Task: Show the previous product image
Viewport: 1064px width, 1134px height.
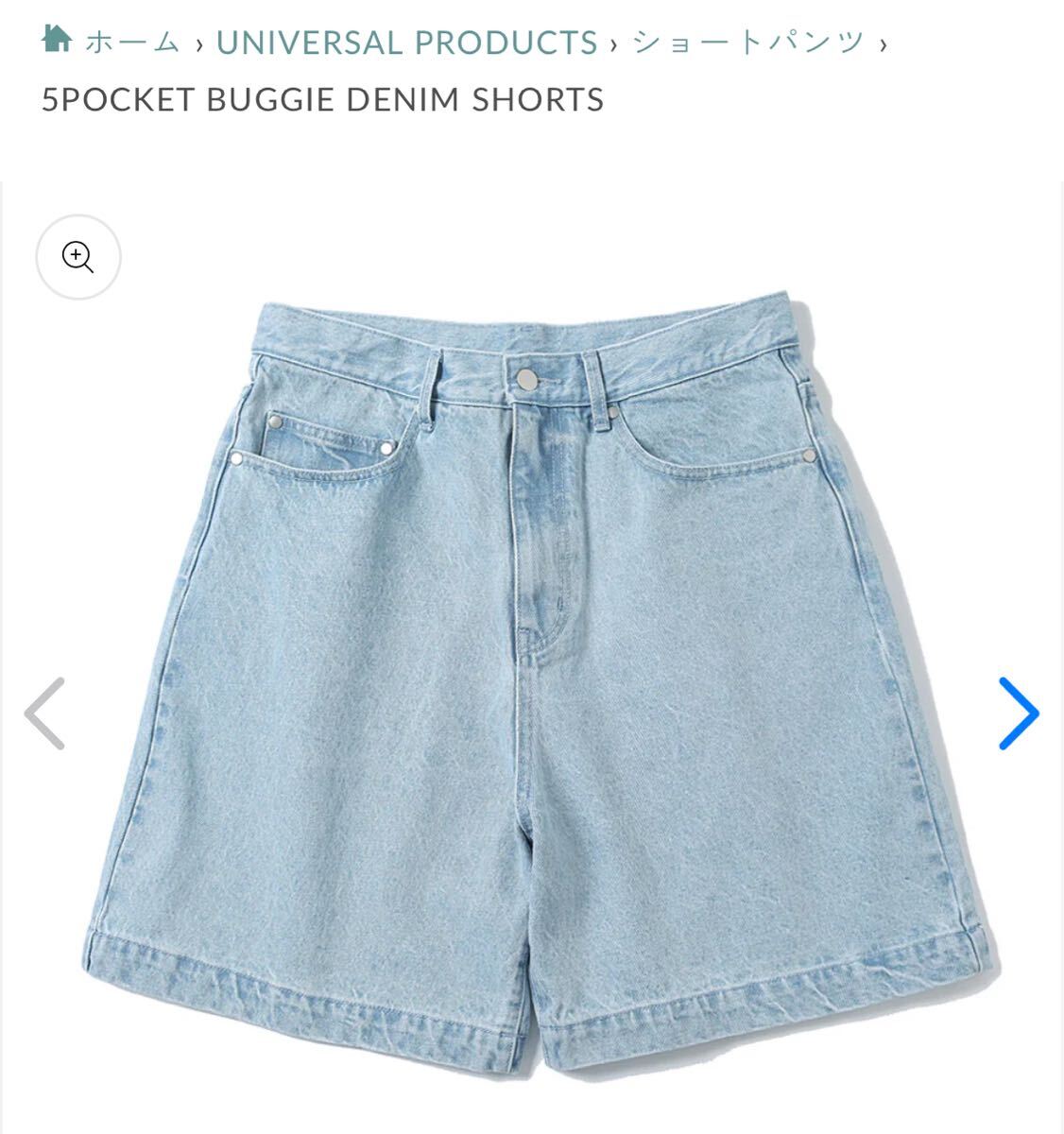Action: 44,713
